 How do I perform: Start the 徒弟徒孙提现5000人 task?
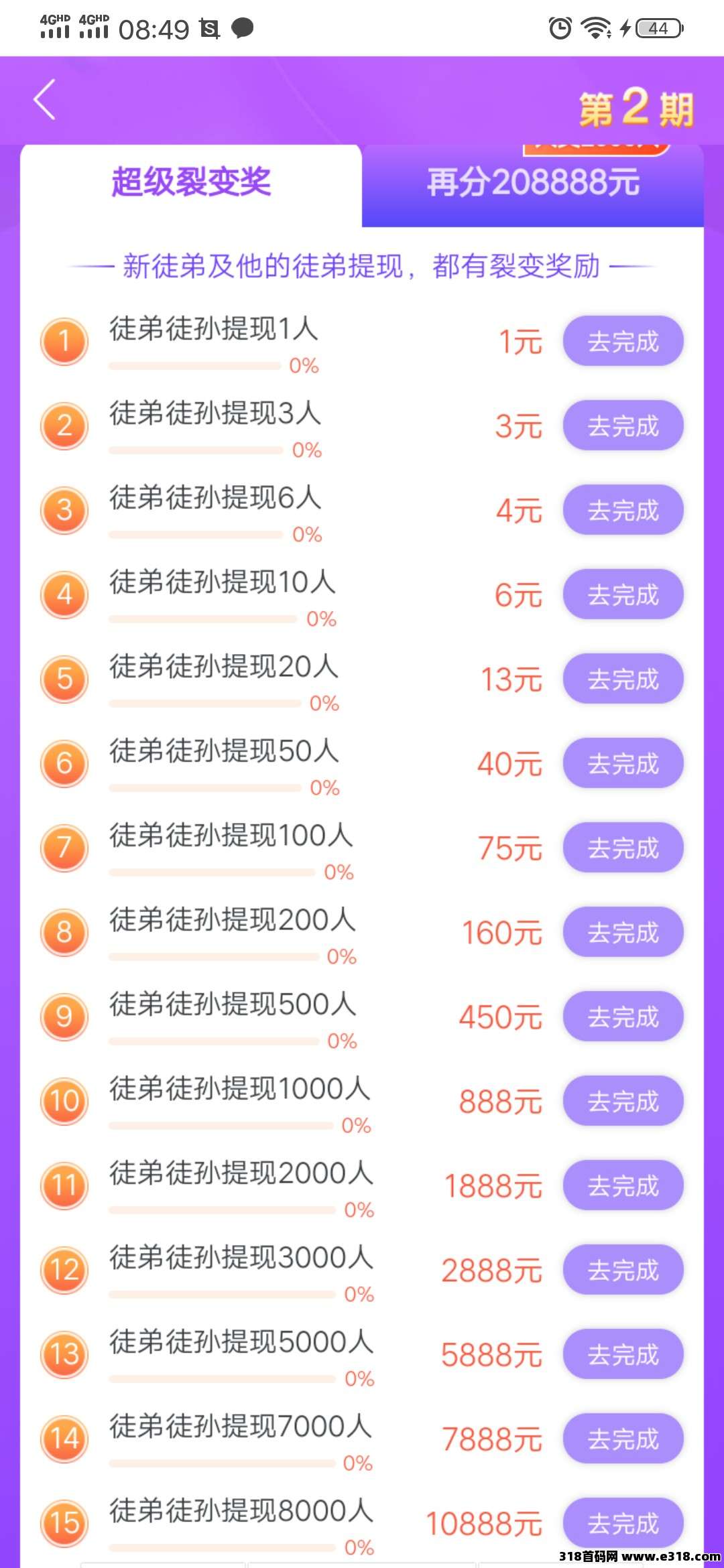[623, 1355]
